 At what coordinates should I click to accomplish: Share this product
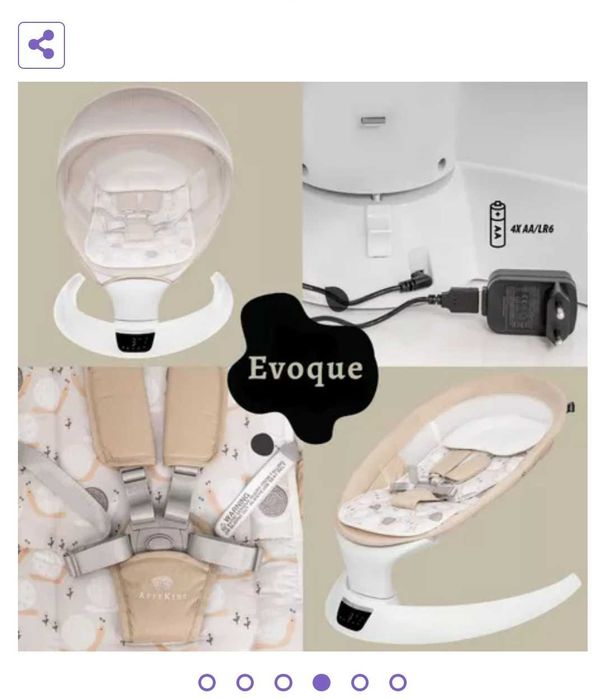tap(41, 45)
